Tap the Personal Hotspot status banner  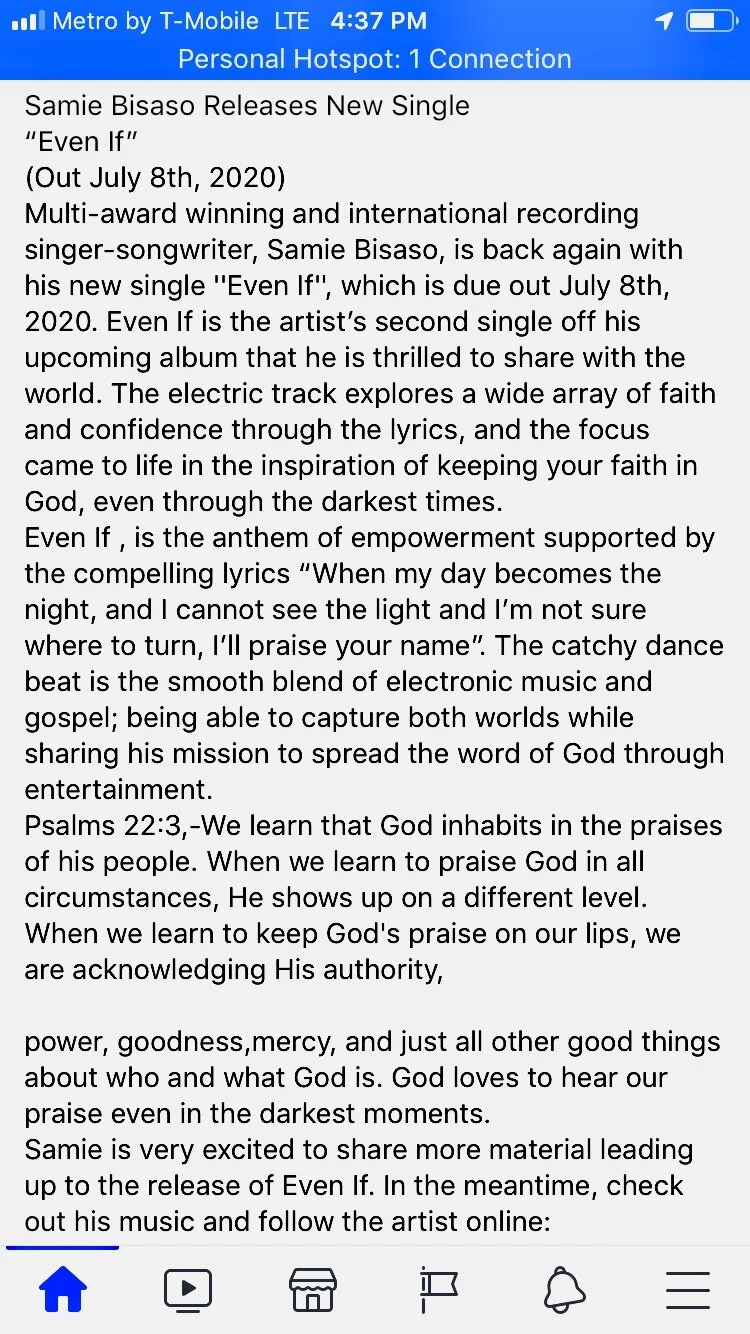[375, 59]
